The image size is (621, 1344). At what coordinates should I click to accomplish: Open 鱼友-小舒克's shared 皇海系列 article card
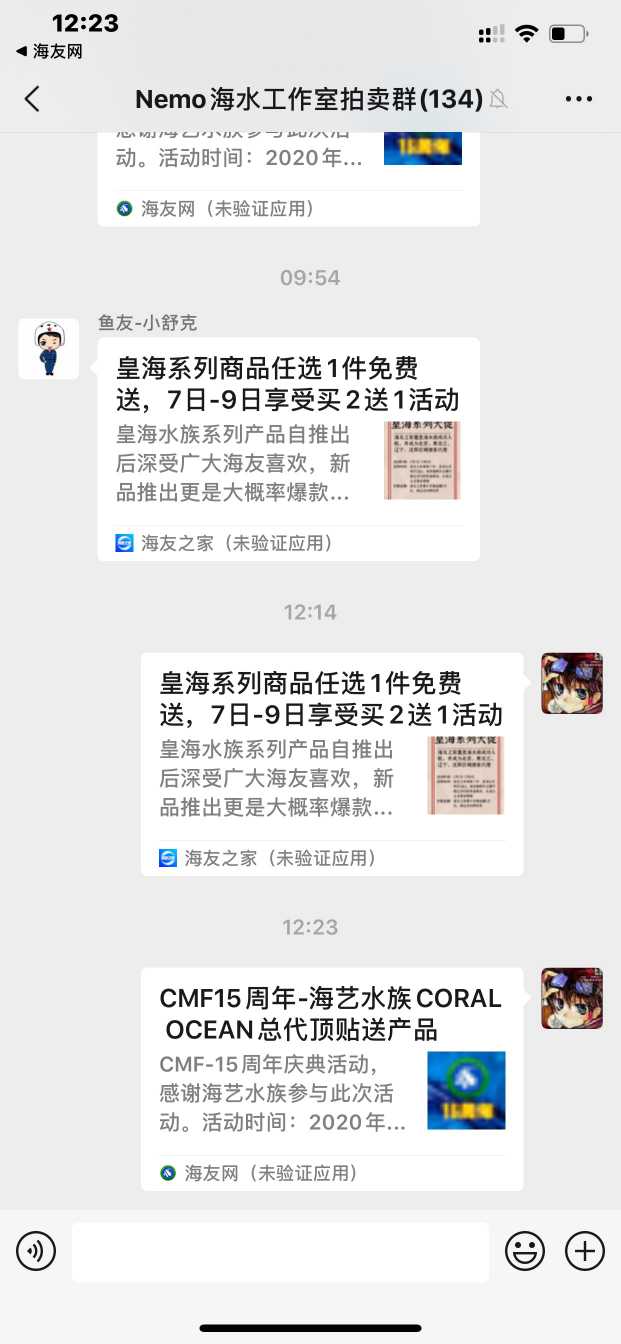pos(288,448)
